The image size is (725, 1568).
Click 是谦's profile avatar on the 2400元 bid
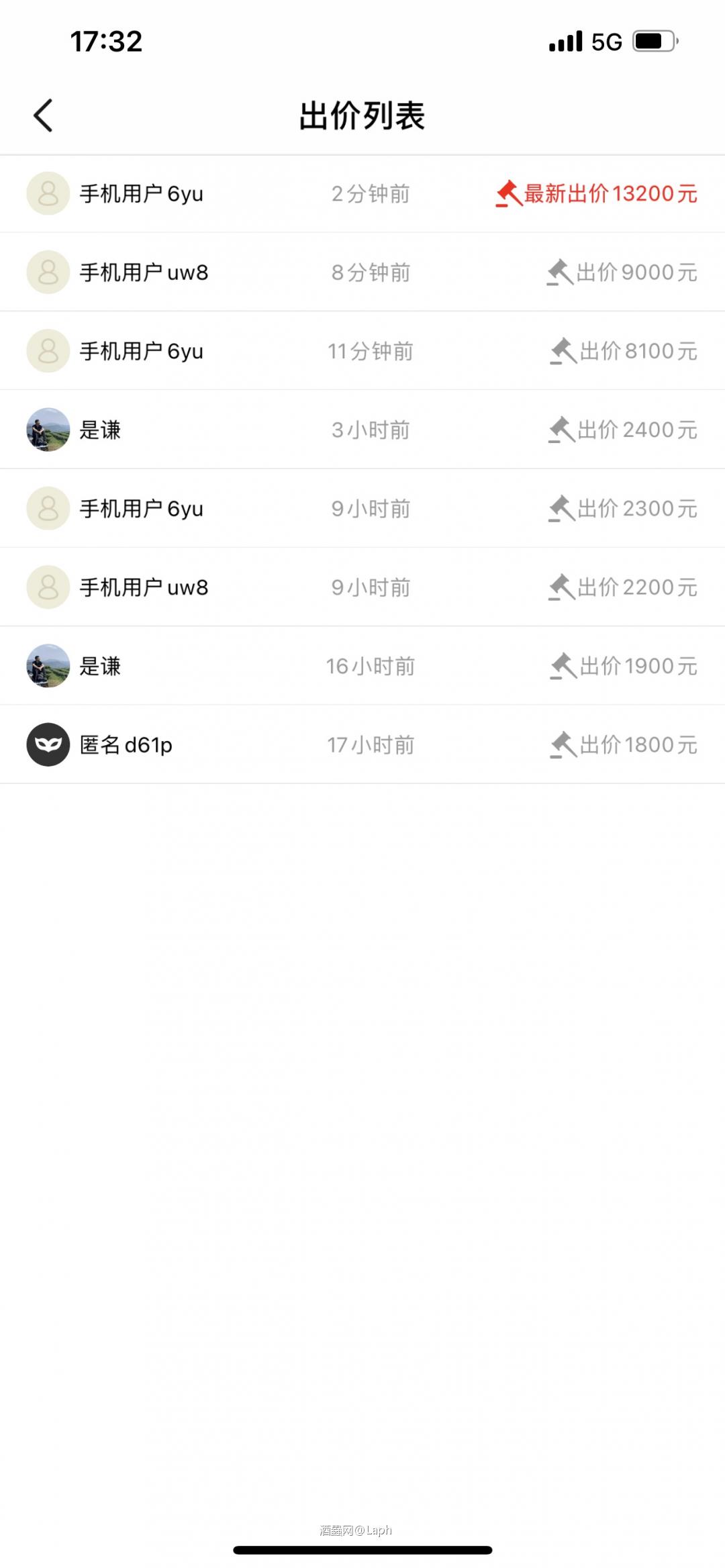pos(47,430)
